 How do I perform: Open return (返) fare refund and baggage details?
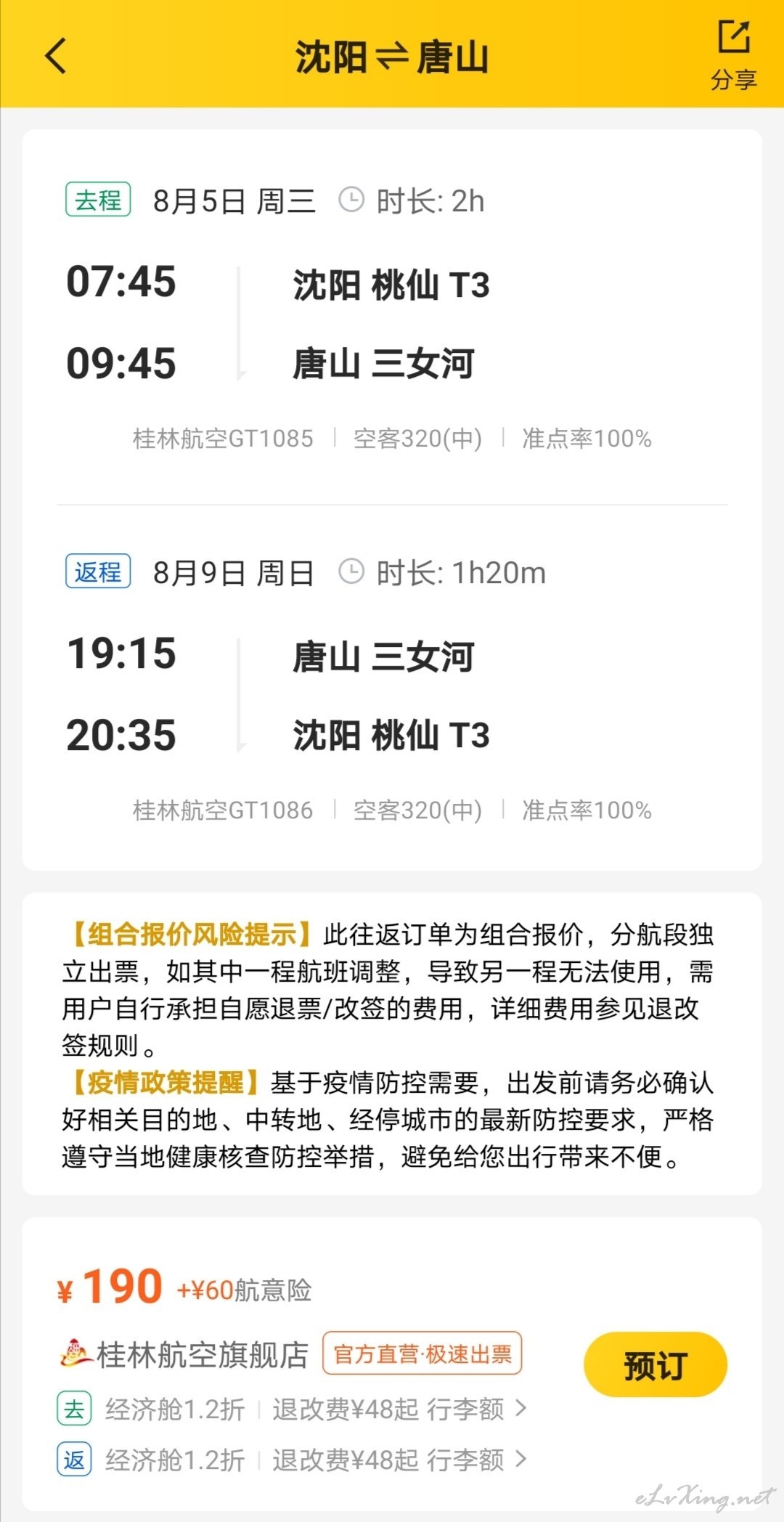pos(292,1460)
